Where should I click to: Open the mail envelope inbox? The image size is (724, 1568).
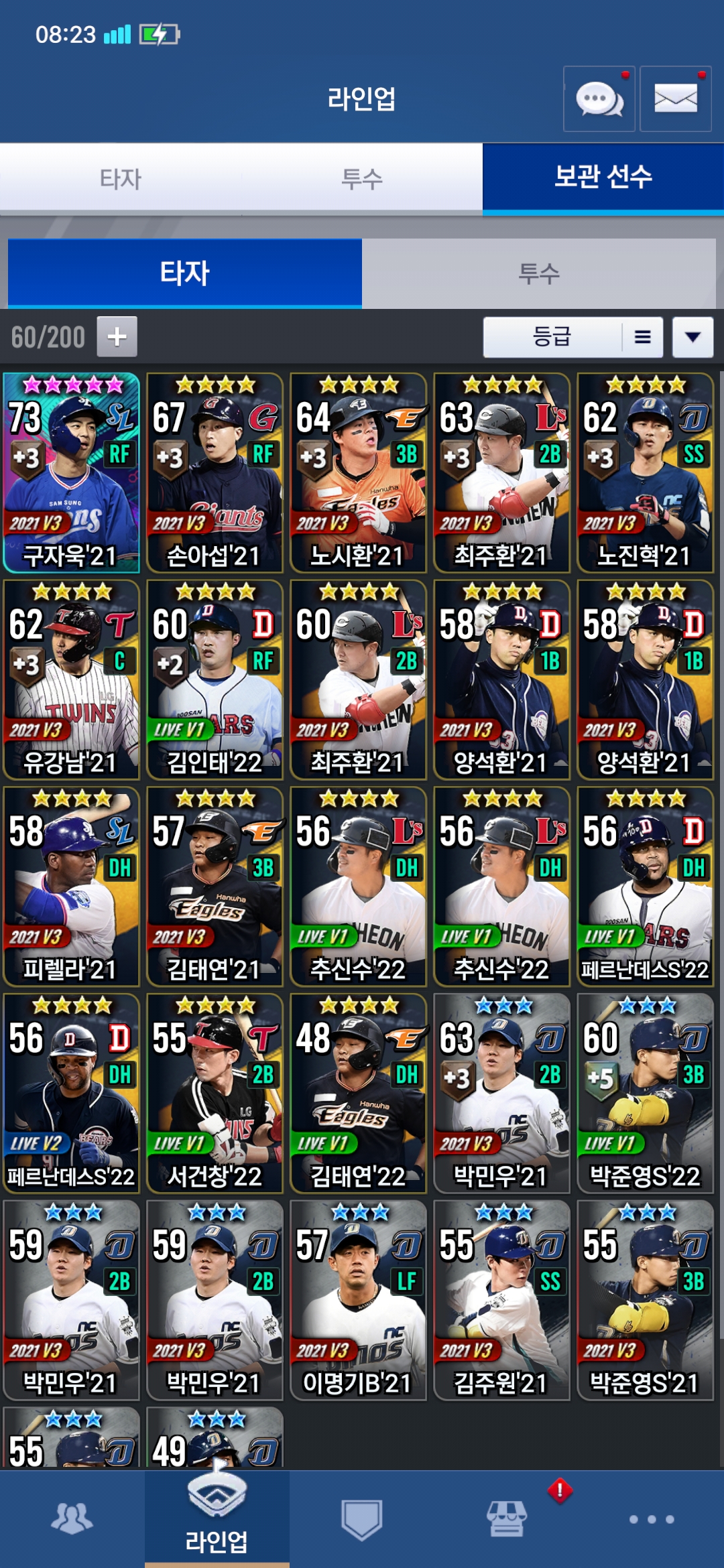pyautogui.click(x=675, y=99)
